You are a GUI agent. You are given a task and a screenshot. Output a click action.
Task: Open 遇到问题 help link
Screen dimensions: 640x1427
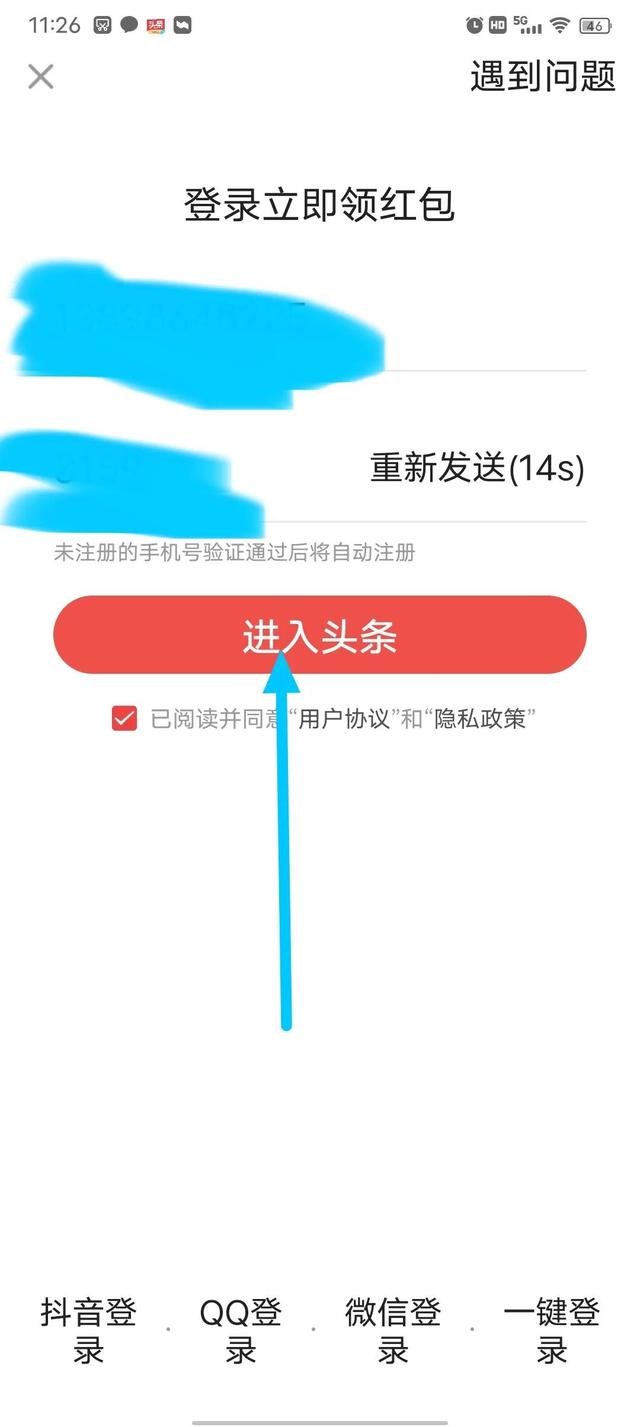(543, 76)
